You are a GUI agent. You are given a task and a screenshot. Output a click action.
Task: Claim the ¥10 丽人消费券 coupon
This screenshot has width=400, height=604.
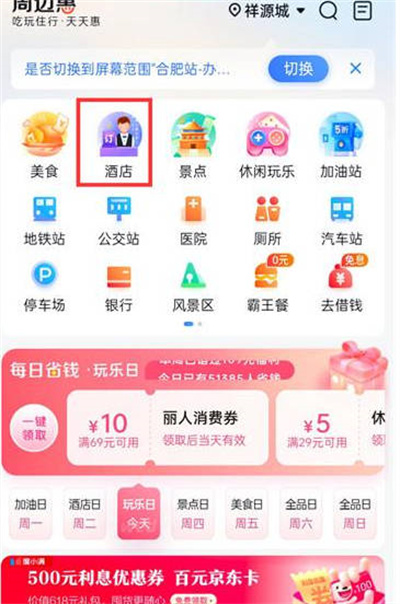pyautogui.click(x=167, y=428)
